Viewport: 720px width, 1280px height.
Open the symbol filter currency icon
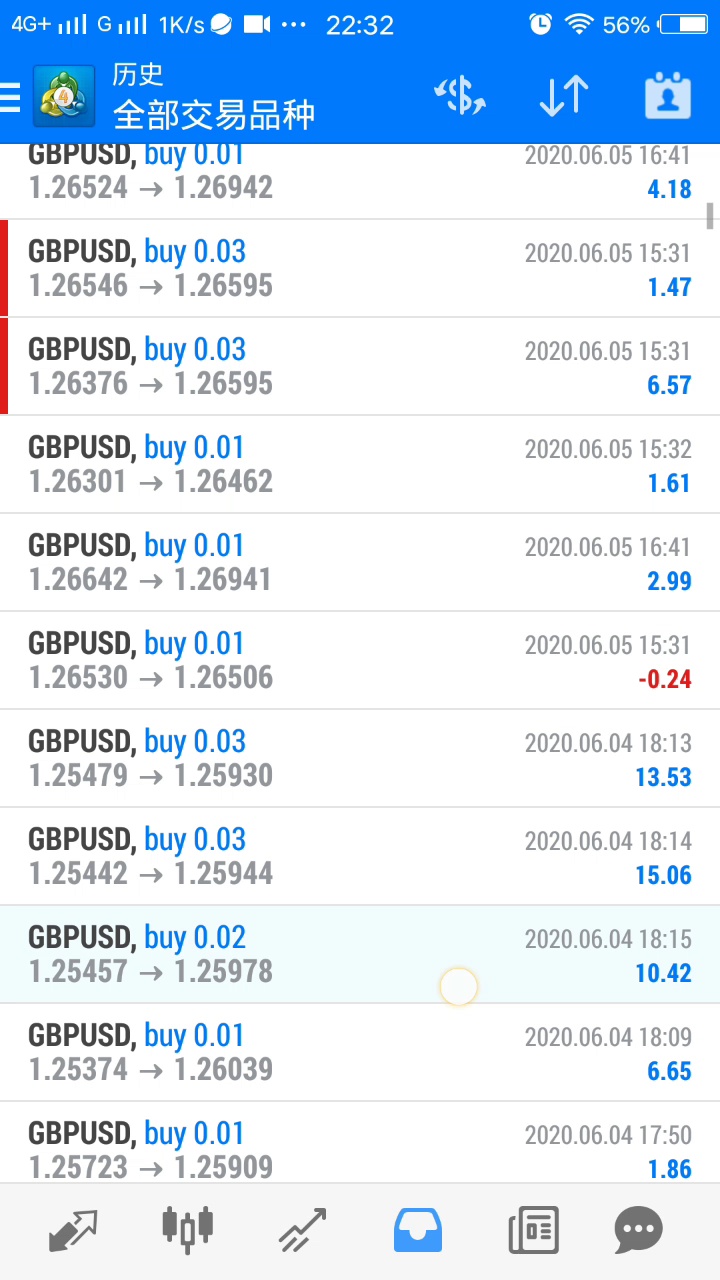click(x=459, y=96)
